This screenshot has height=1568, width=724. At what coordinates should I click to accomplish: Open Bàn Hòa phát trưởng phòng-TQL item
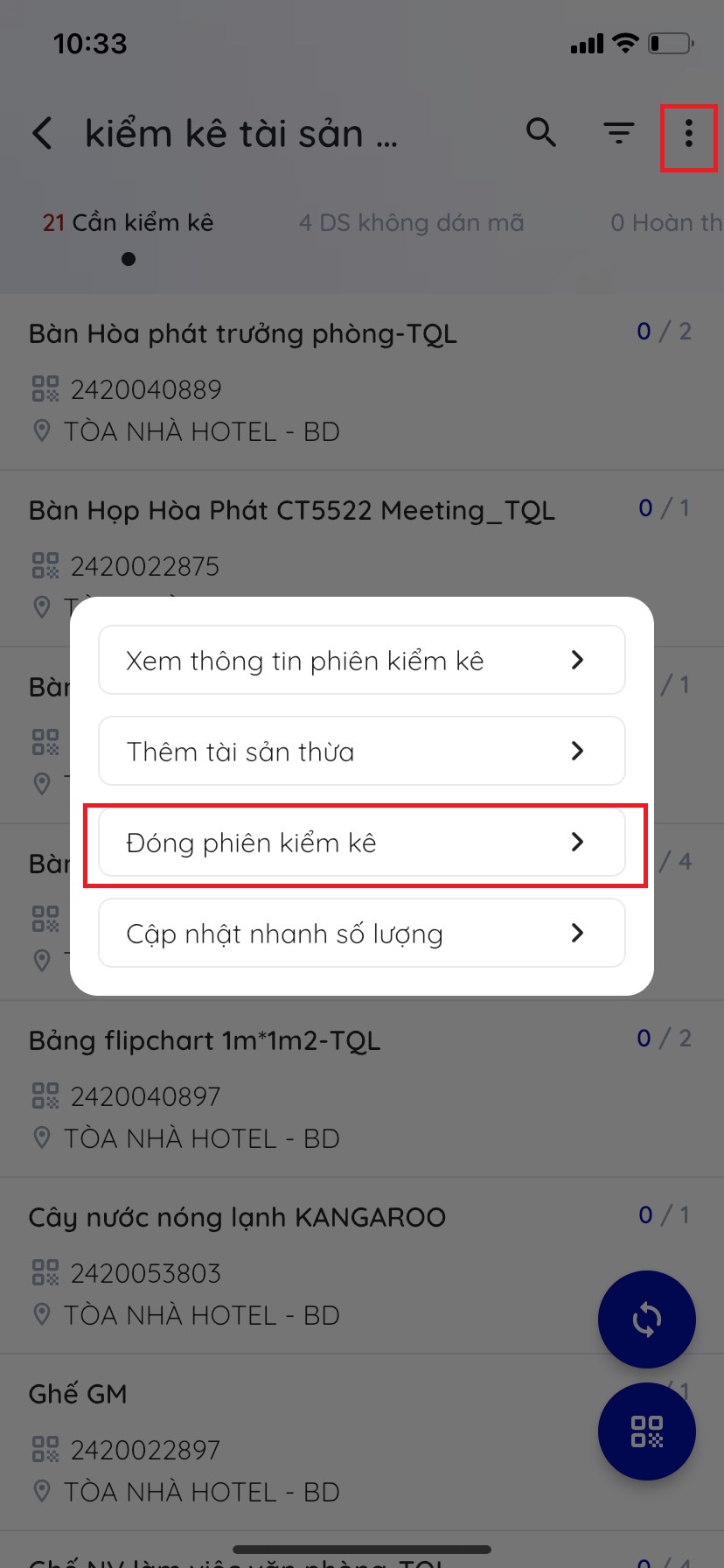[262, 382]
